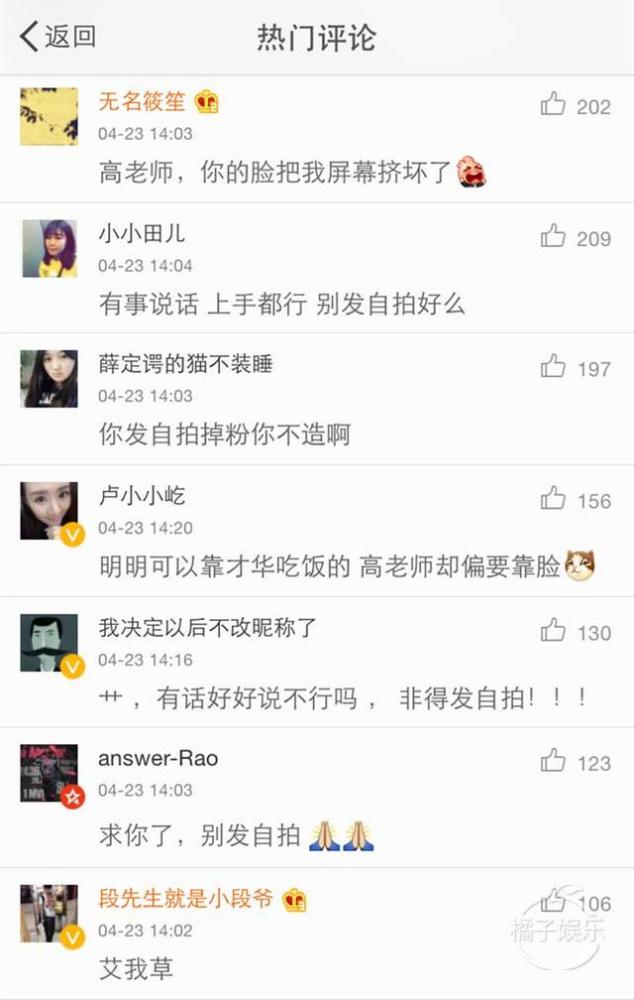The height and width of the screenshot is (1000, 634).
Task: Like answer-Rao's comment
Action: (553, 761)
